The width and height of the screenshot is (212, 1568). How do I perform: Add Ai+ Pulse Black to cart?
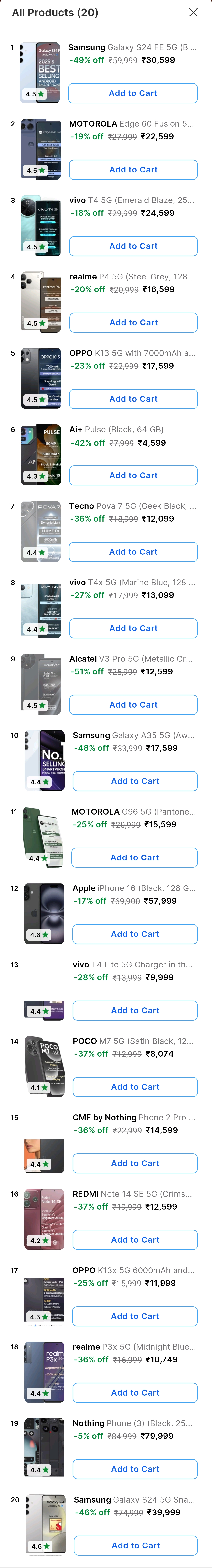click(133, 475)
